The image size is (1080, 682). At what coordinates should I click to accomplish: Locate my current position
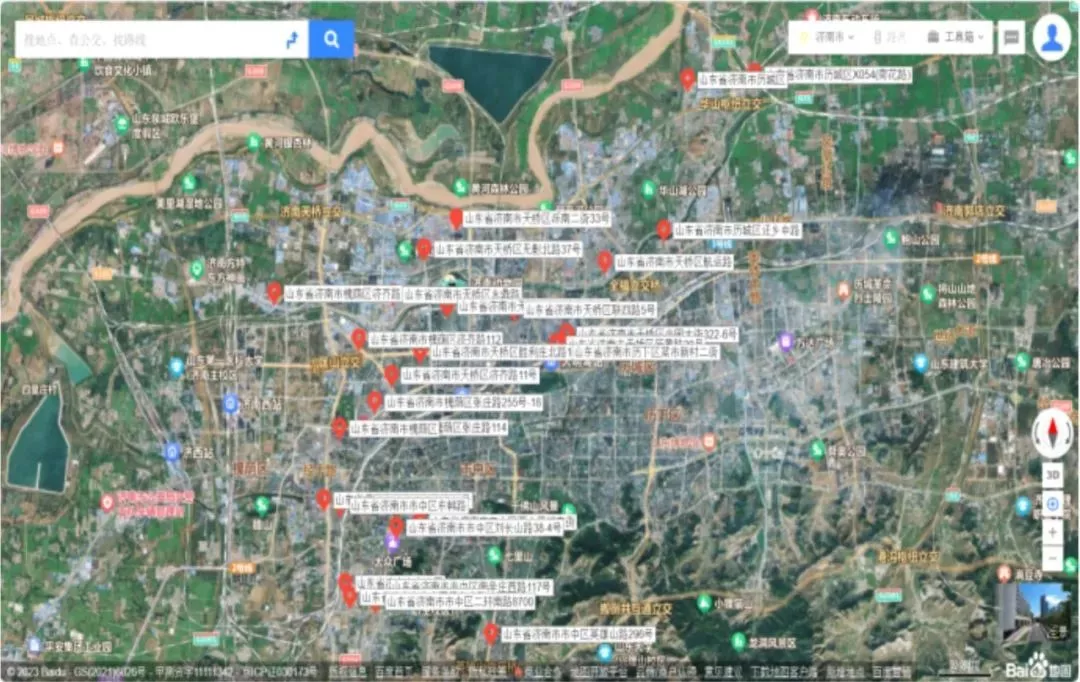pos(1052,504)
